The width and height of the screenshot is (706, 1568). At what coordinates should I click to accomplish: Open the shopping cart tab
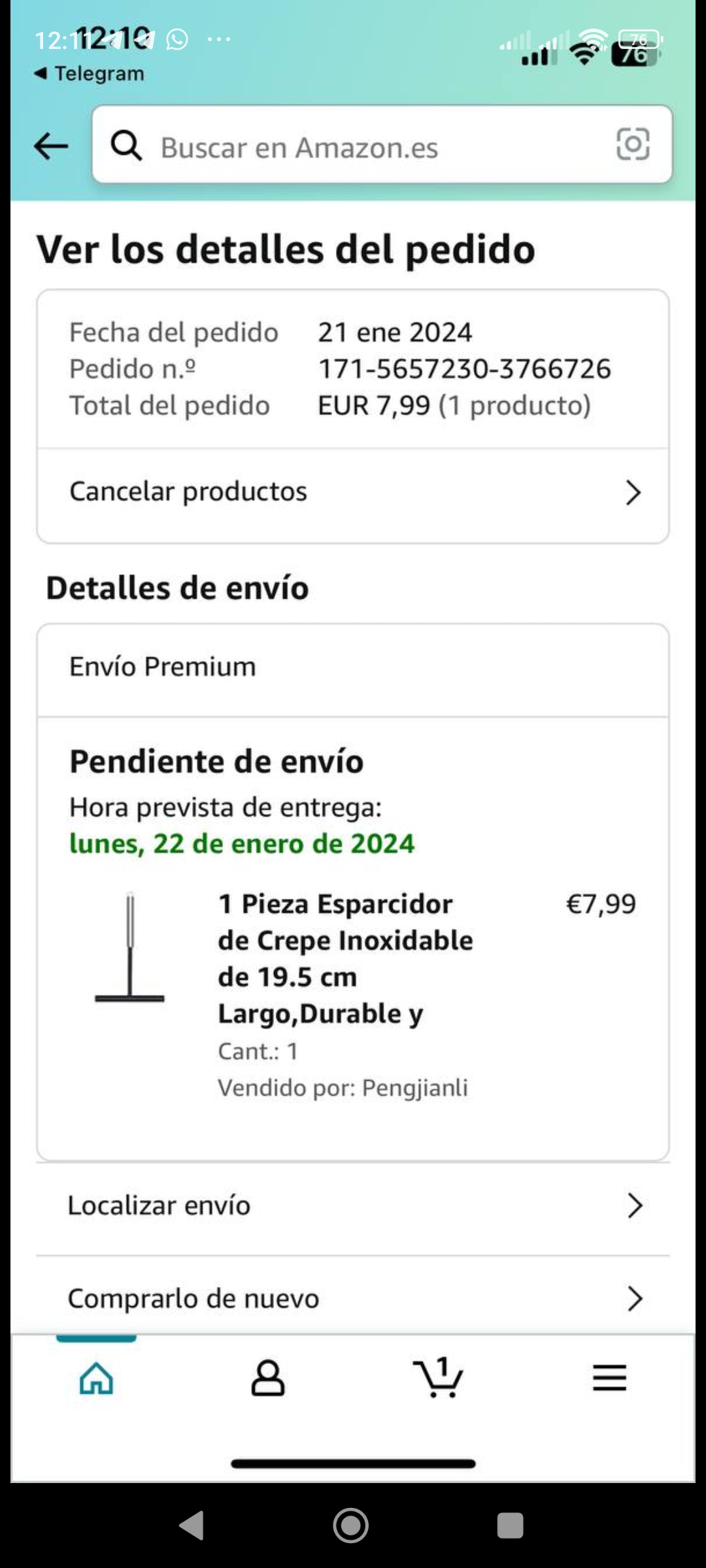pos(438,1379)
